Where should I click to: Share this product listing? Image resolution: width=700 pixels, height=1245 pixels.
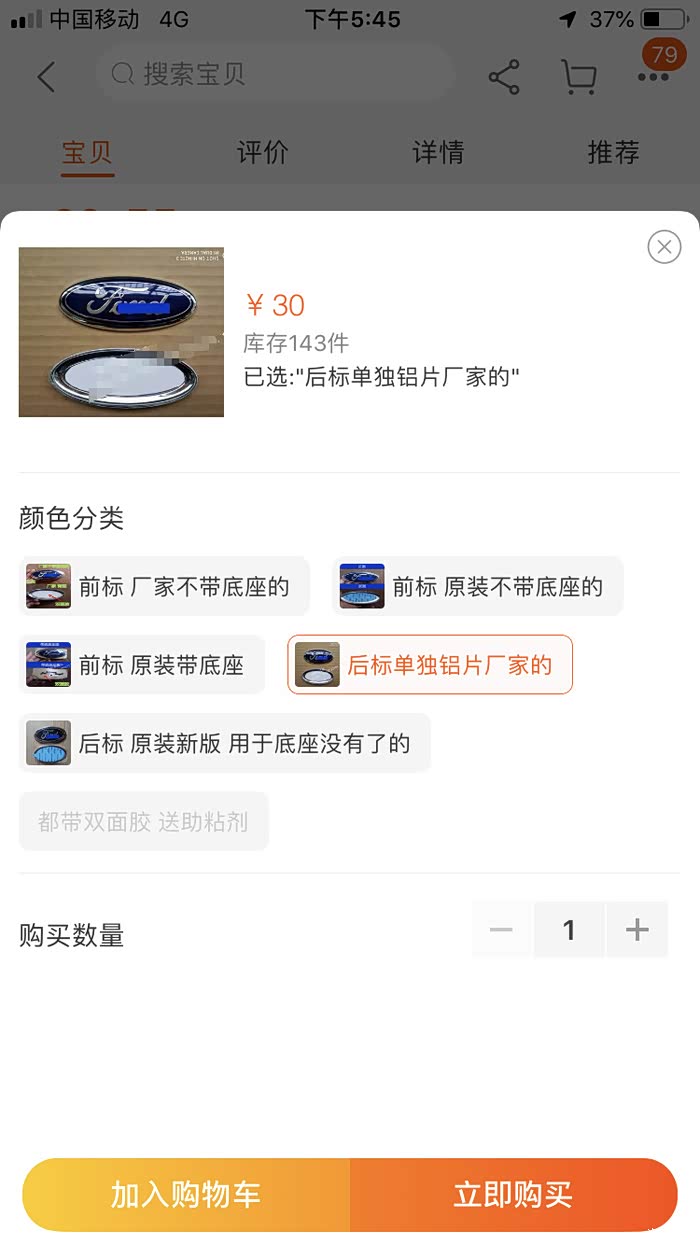click(x=504, y=77)
